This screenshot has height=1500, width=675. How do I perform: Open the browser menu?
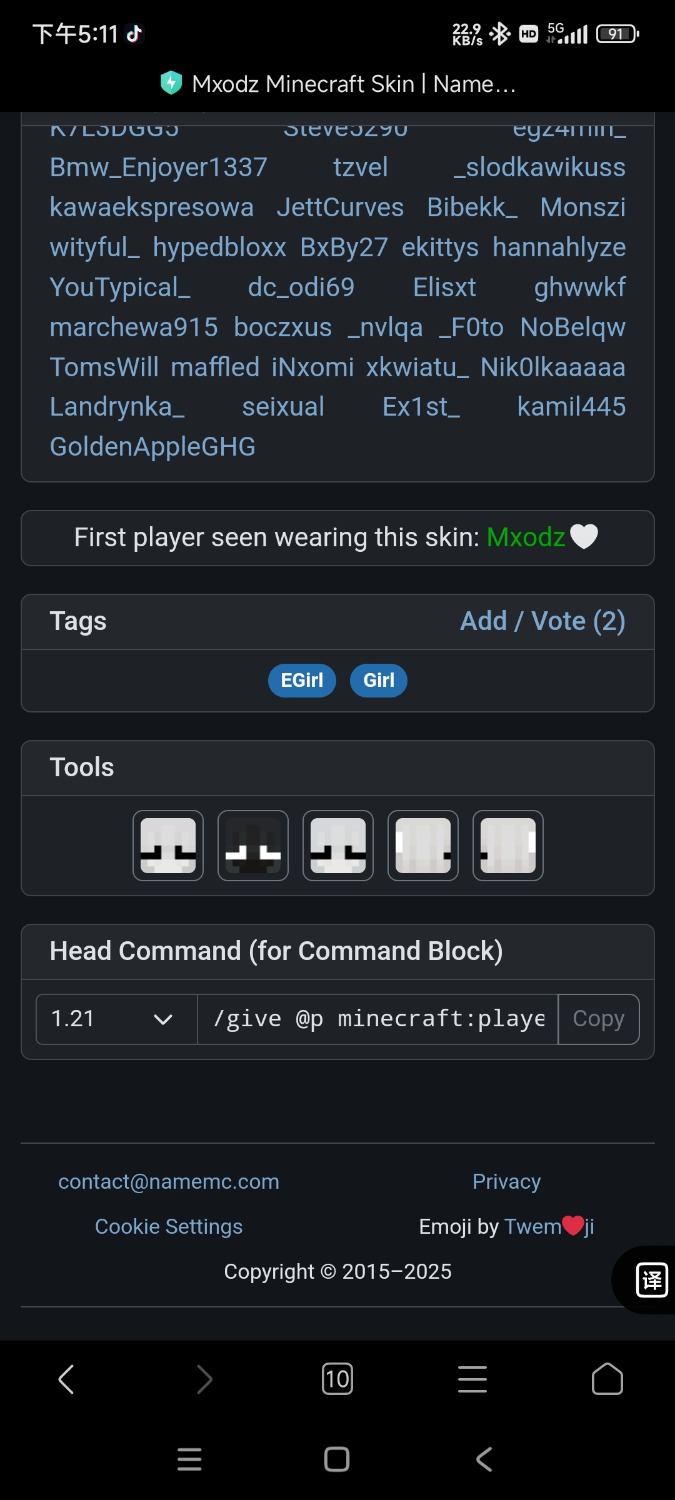coord(472,1380)
